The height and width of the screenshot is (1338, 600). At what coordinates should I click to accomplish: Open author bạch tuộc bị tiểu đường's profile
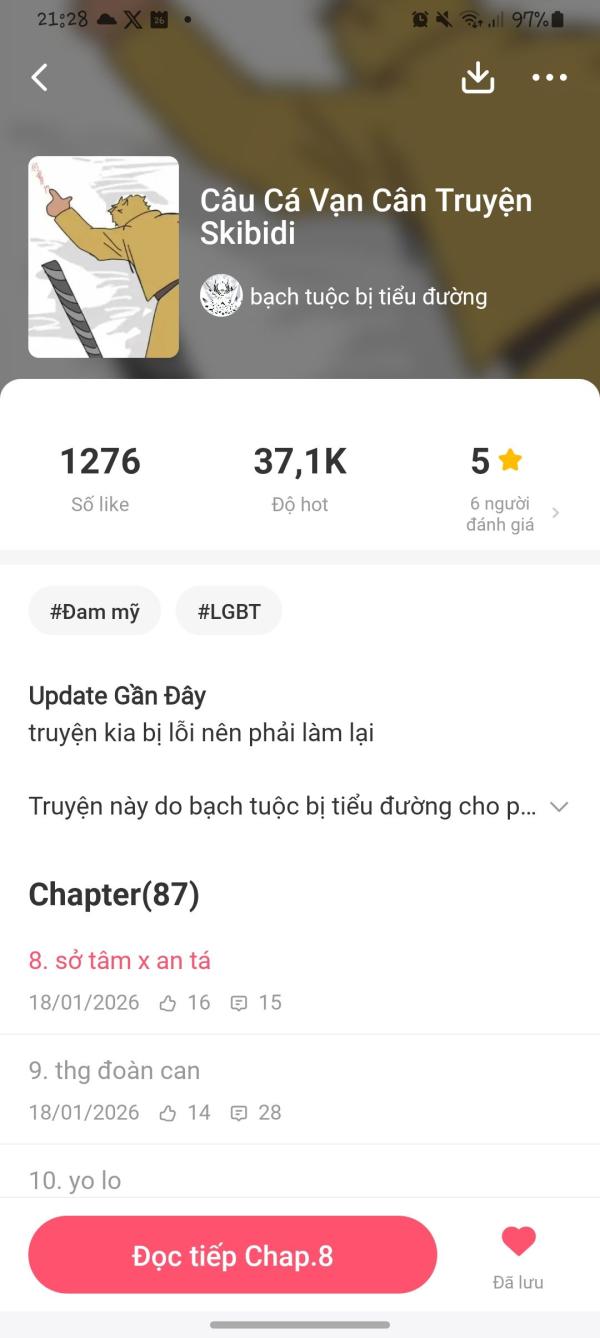coord(345,296)
